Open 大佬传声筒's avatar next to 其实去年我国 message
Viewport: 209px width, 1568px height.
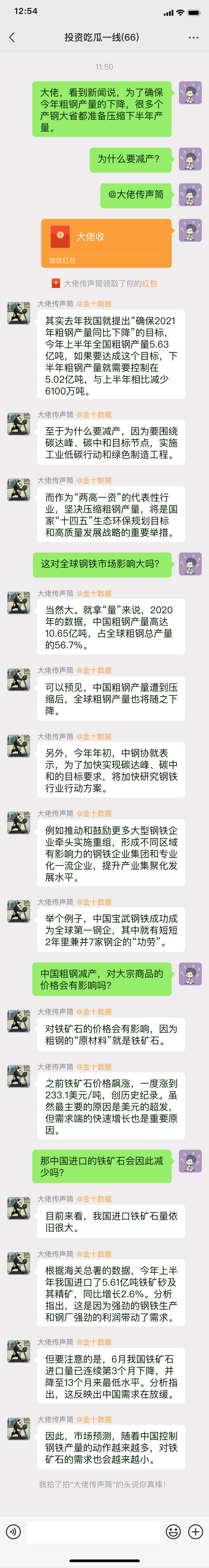[x=18, y=312]
